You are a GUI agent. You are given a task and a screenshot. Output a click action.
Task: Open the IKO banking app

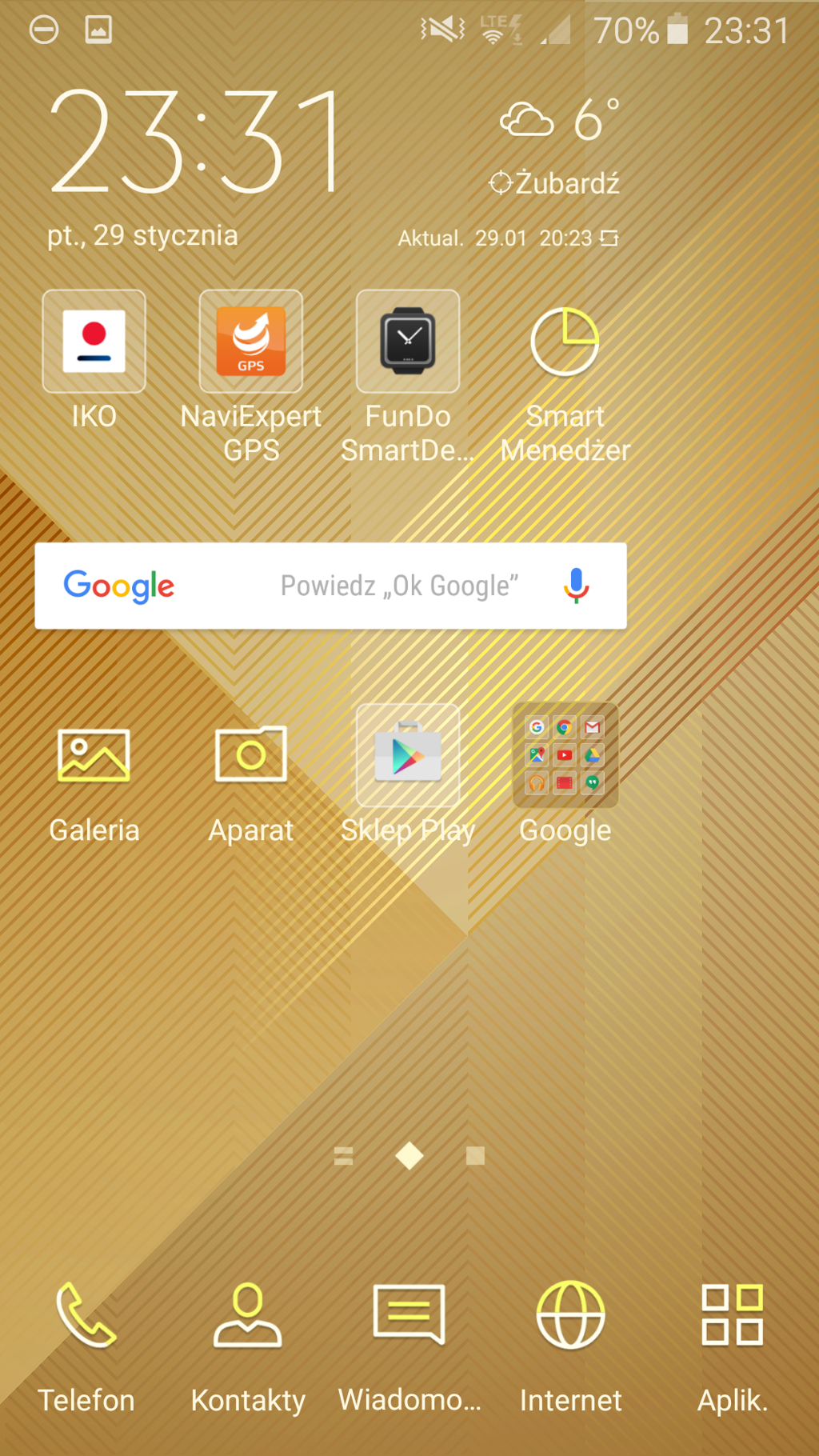point(94,342)
